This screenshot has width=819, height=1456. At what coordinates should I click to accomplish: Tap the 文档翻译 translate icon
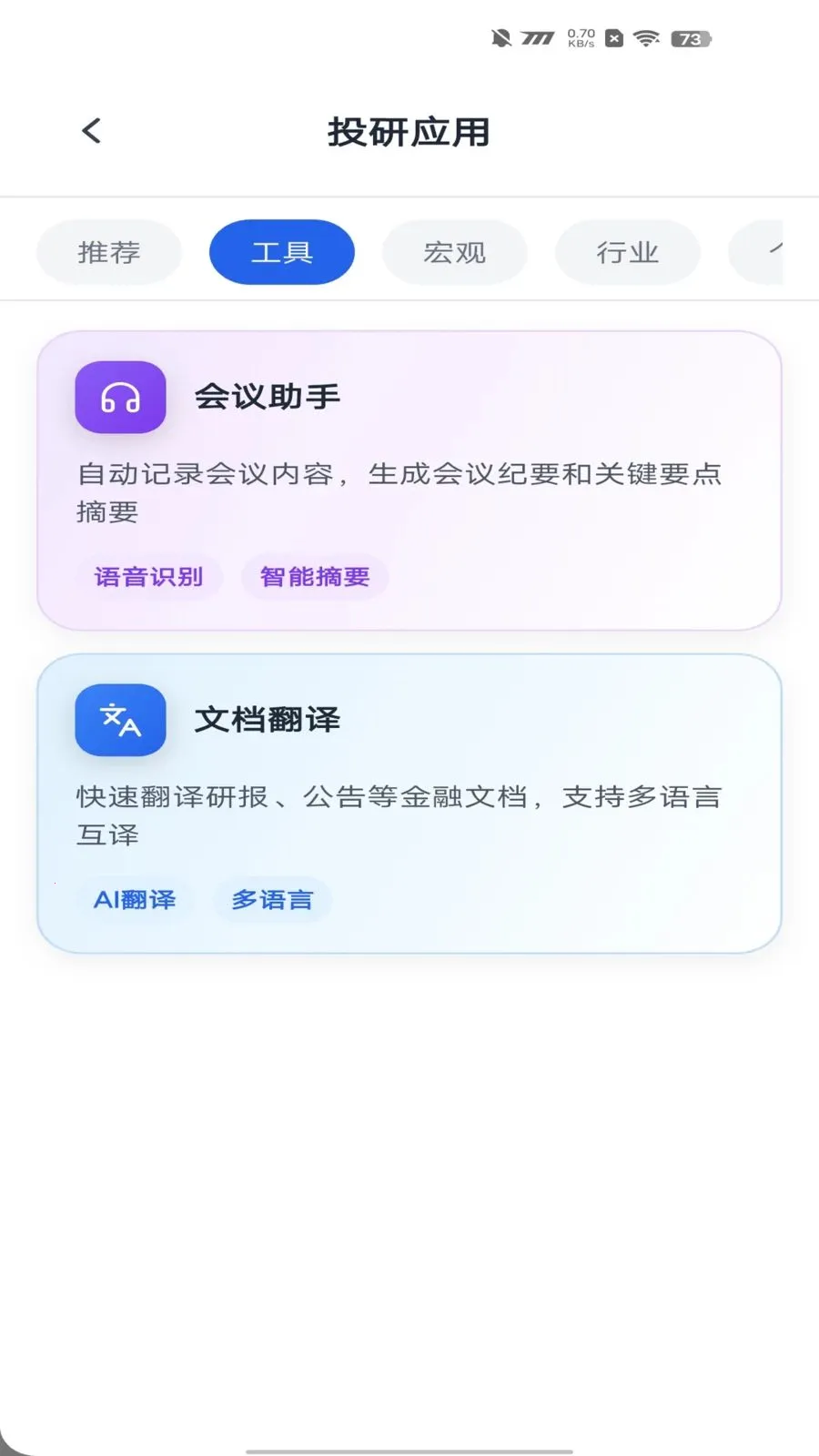(x=119, y=720)
